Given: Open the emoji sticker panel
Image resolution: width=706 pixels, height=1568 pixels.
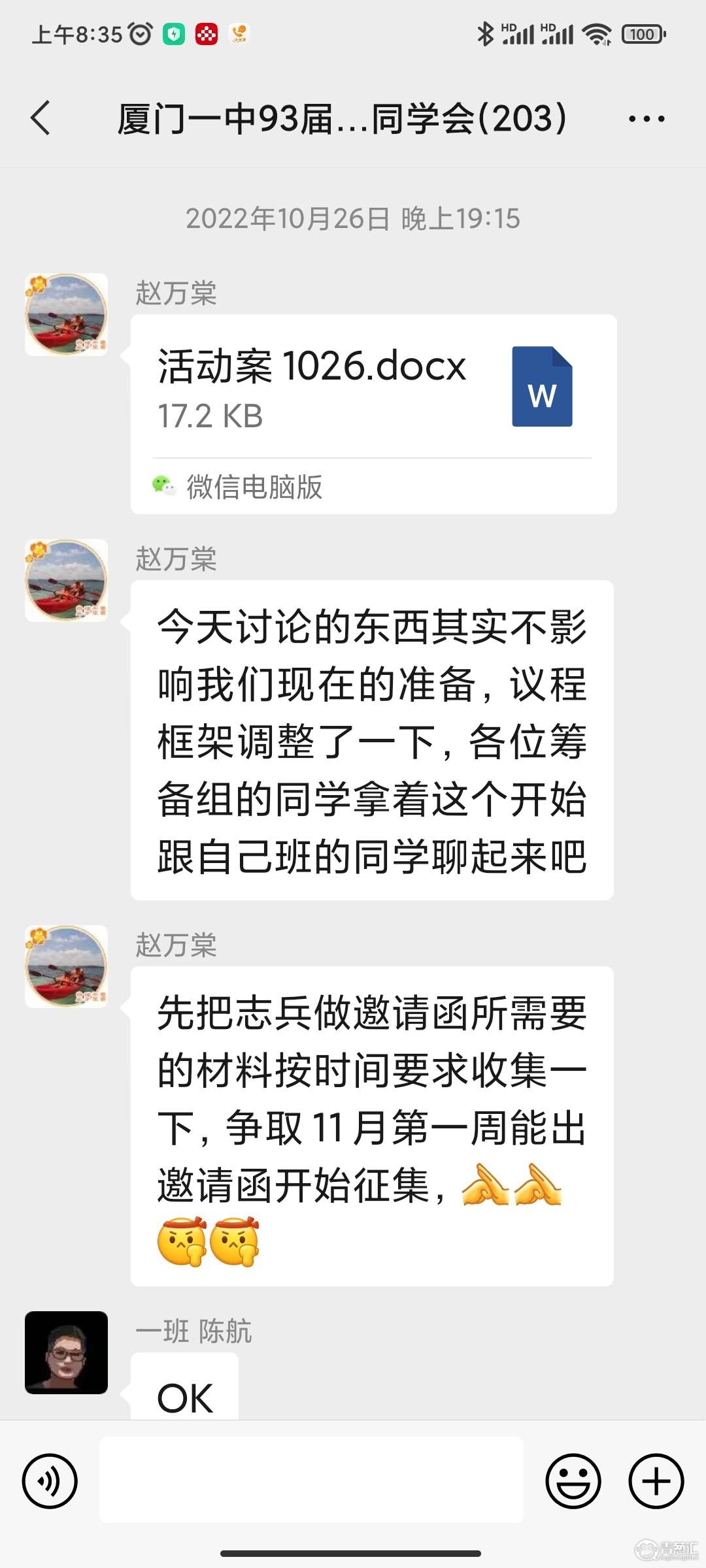Looking at the screenshot, I should pos(573,1481).
